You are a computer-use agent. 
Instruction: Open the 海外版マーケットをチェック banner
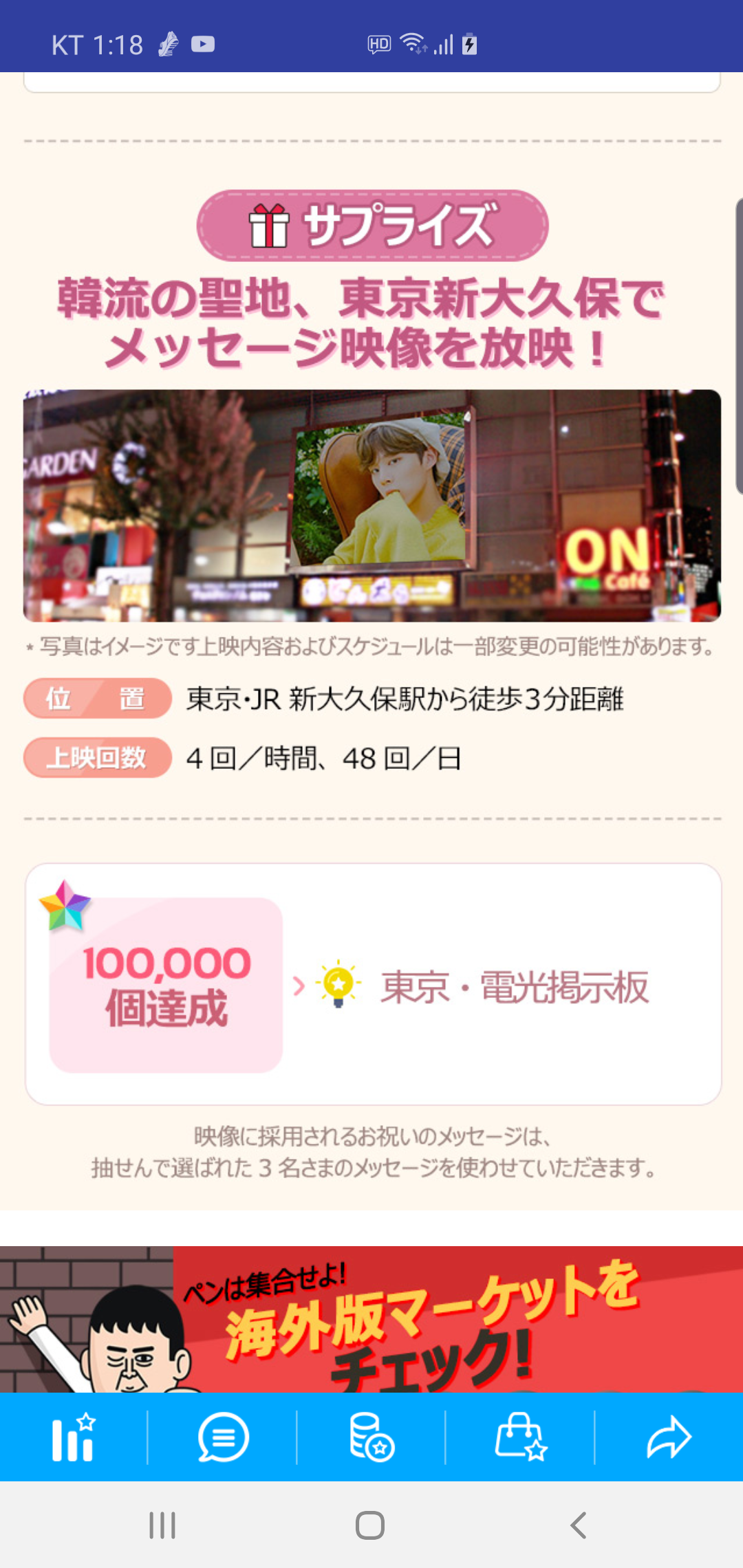(x=371, y=1320)
